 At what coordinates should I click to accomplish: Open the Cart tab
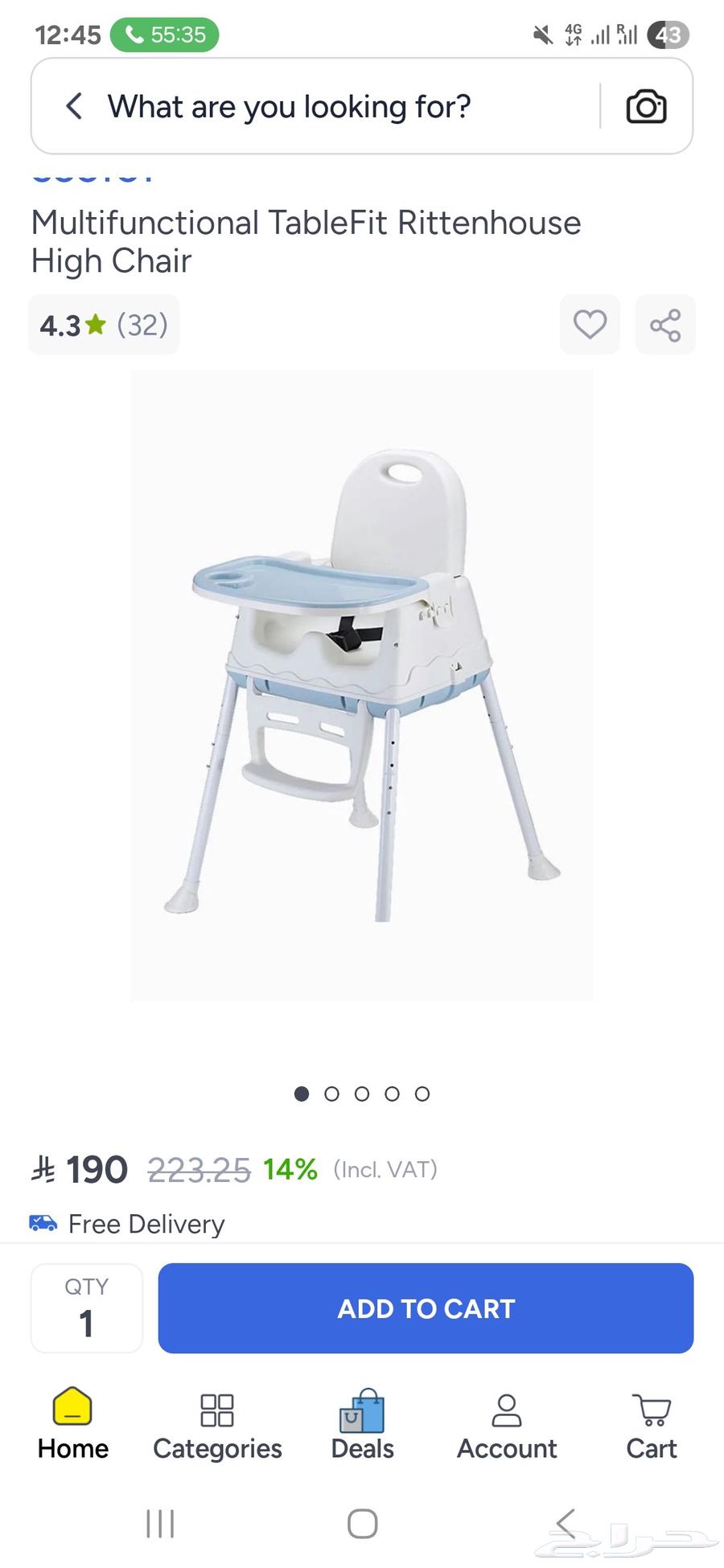pyautogui.click(x=651, y=1425)
